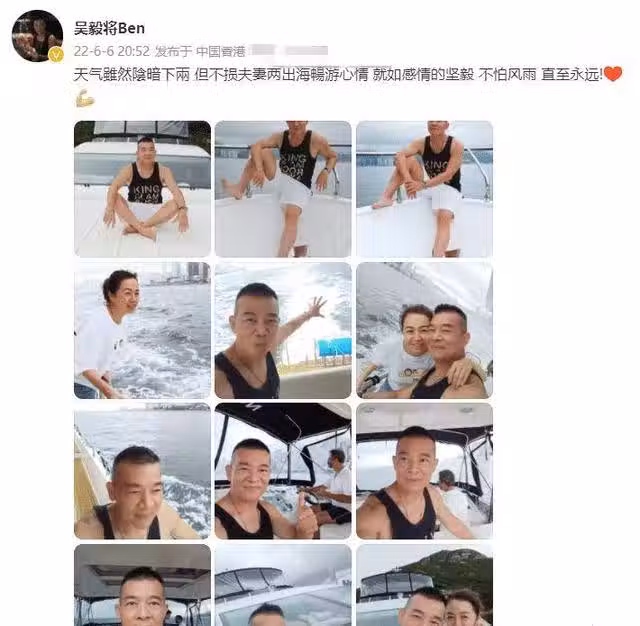Open selfie of man waving his hand
The width and height of the screenshot is (640, 626).
[x=283, y=330]
